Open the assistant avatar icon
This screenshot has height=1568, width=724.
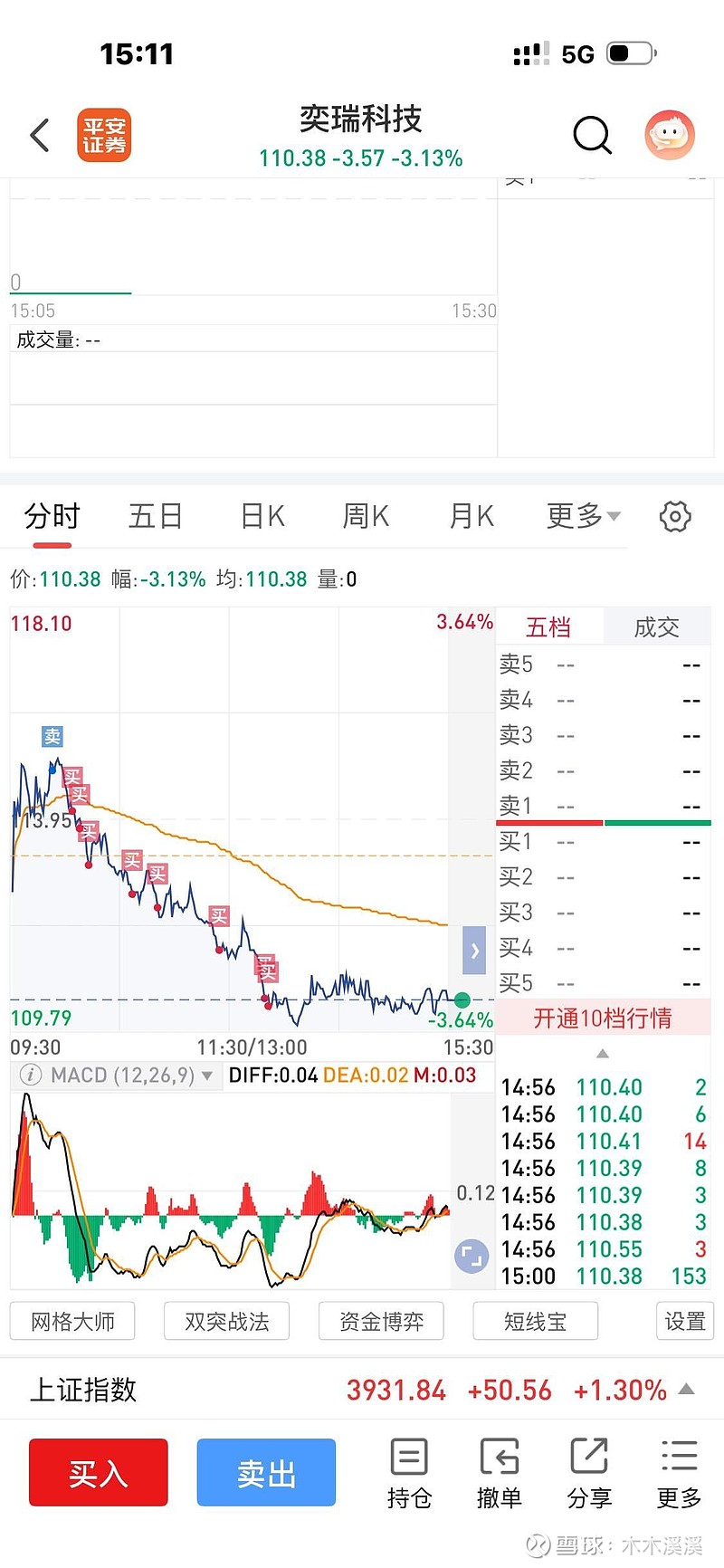pos(669,136)
